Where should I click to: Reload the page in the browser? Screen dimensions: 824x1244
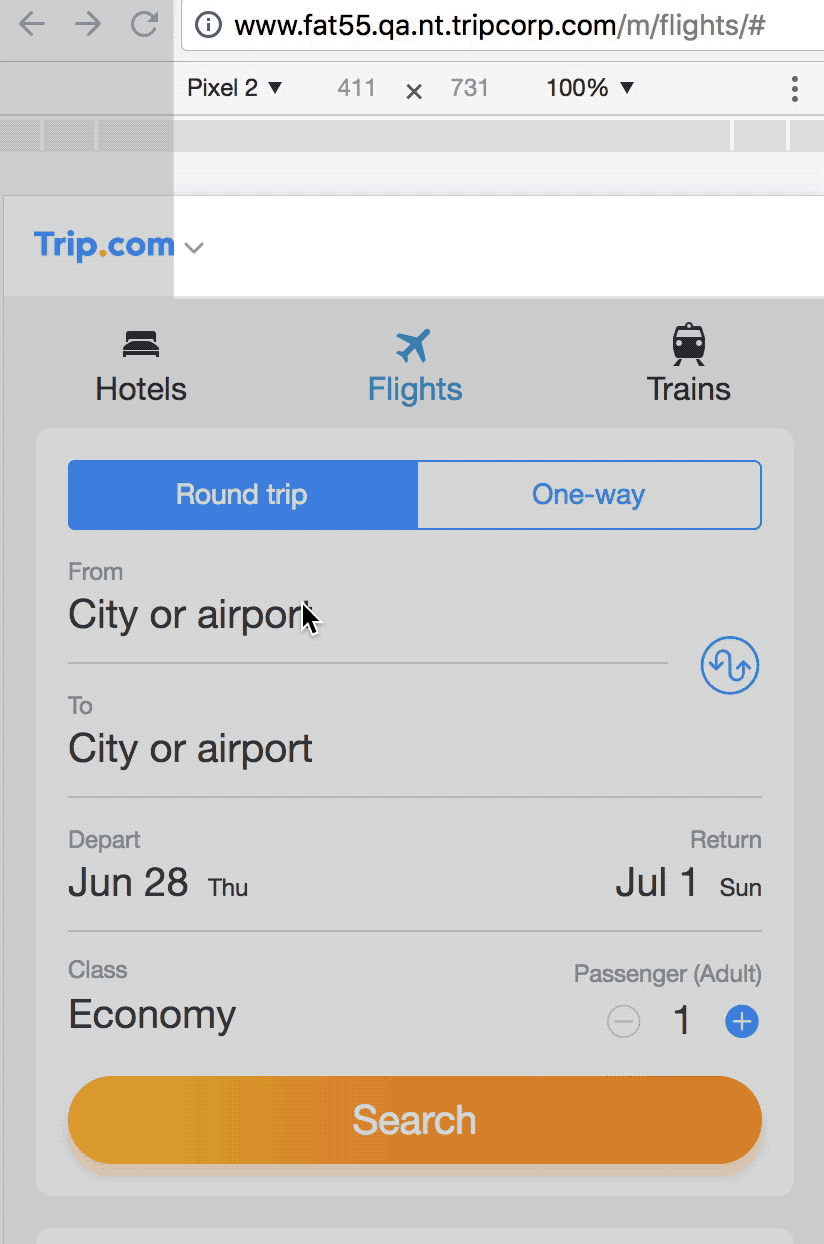click(145, 24)
